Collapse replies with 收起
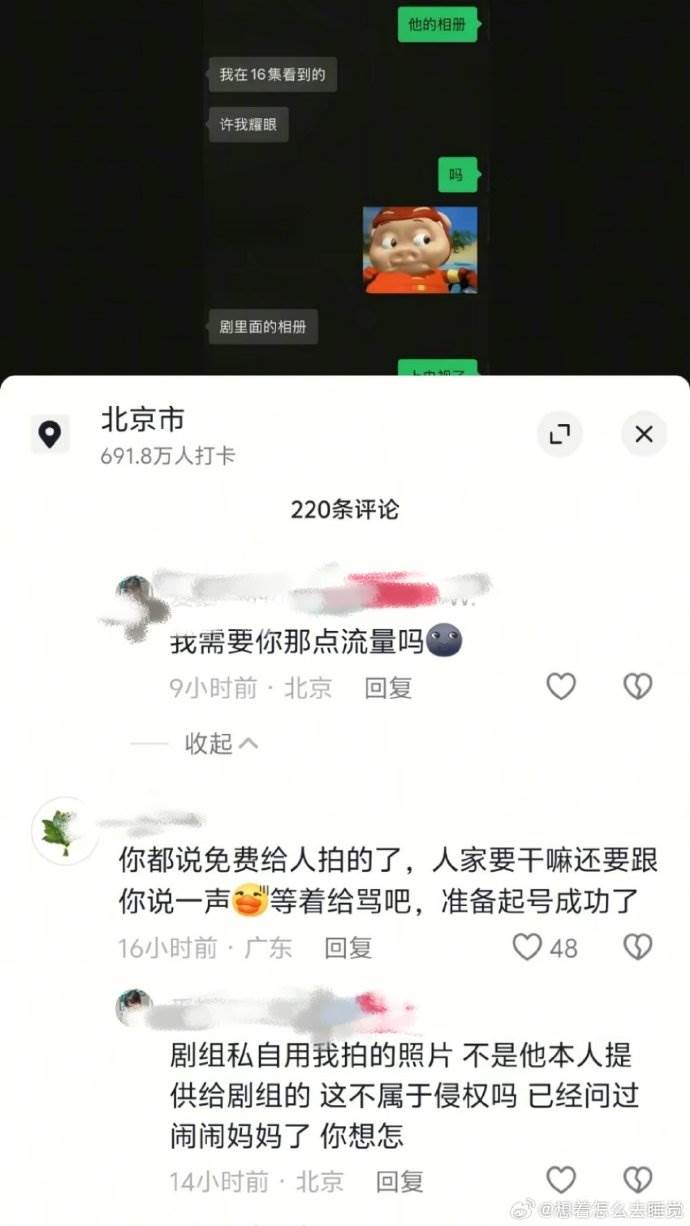Screen dimensions: 690x1226 [x=221, y=743]
